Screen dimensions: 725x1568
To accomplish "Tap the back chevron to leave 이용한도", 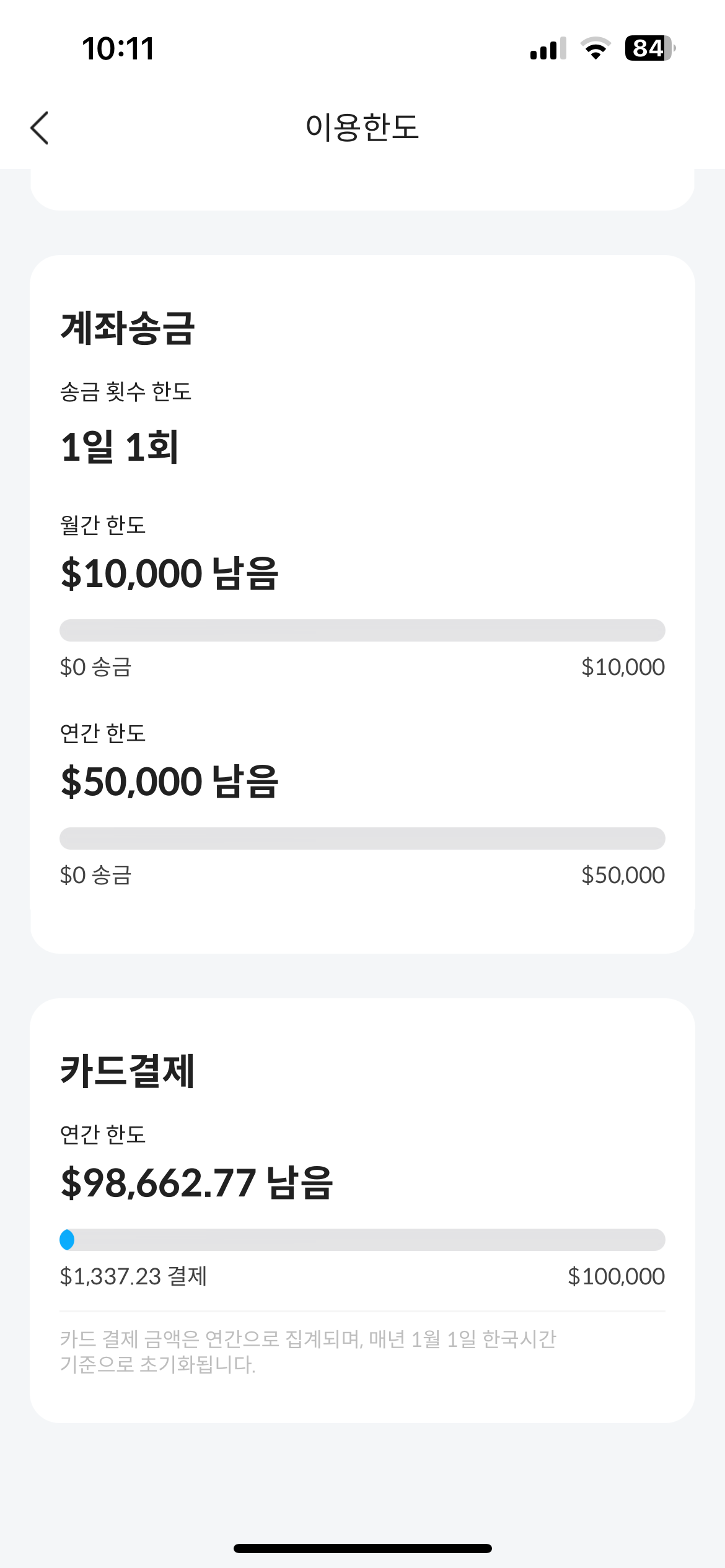I will point(39,128).
